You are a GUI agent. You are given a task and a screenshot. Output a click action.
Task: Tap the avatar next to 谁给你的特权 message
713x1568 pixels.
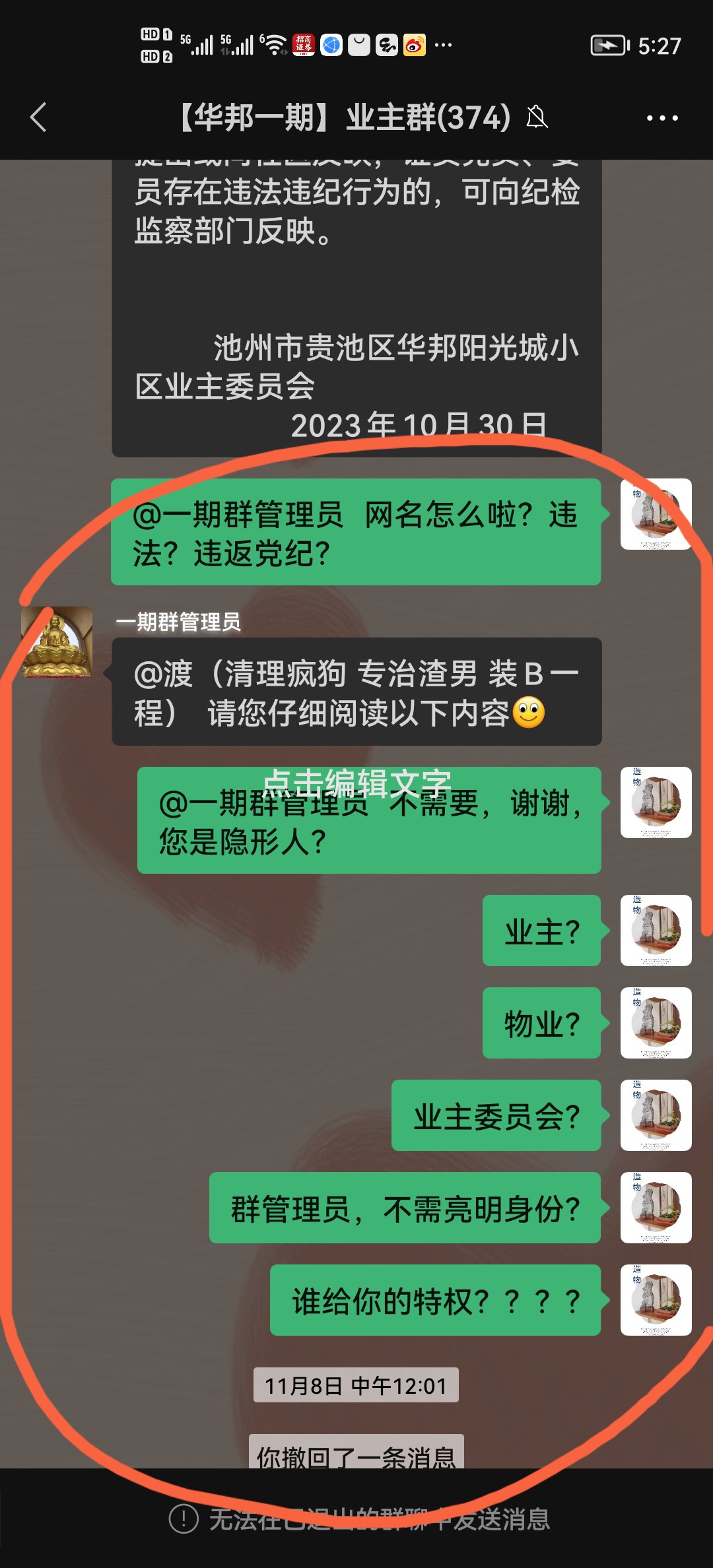(656, 1300)
